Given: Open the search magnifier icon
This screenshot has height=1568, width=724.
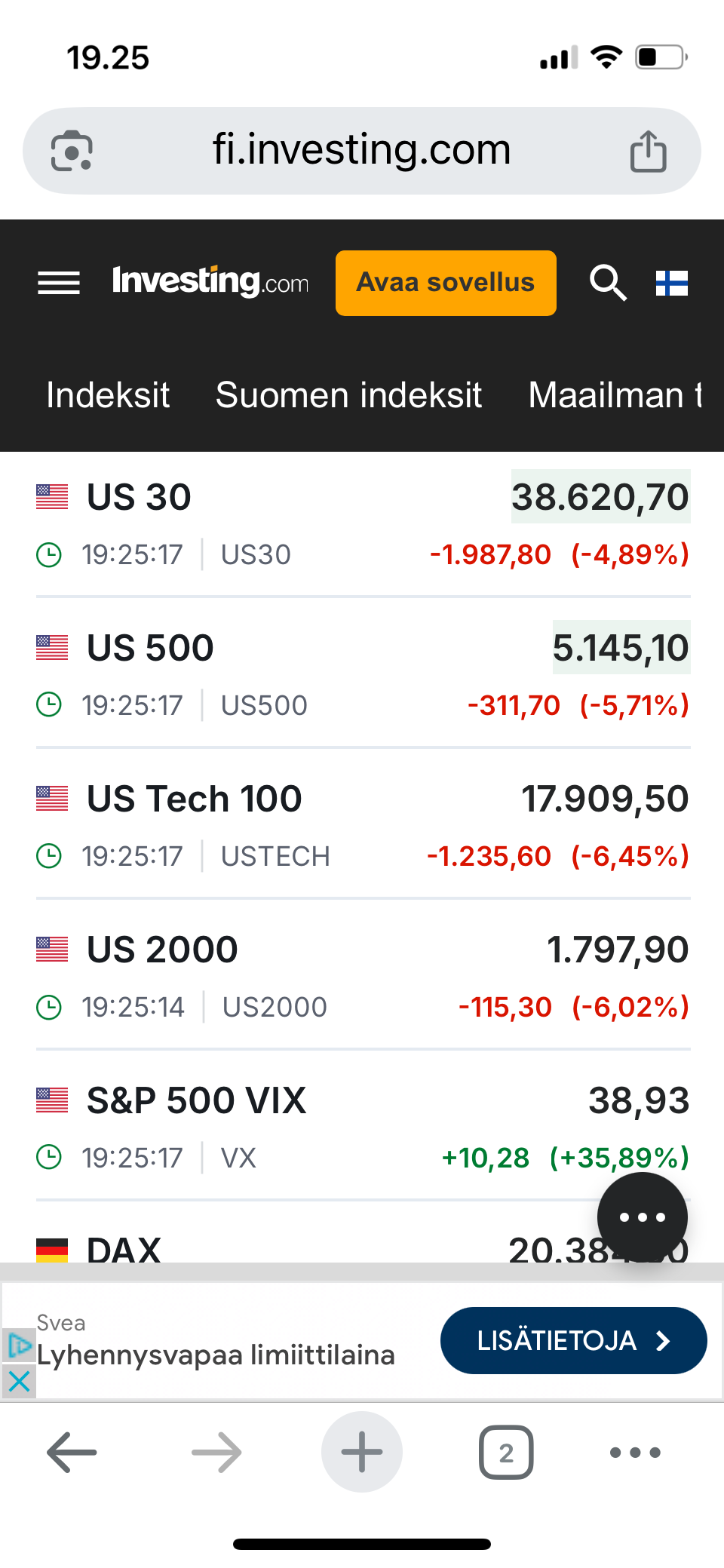Looking at the screenshot, I should pyautogui.click(x=608, y=283).
